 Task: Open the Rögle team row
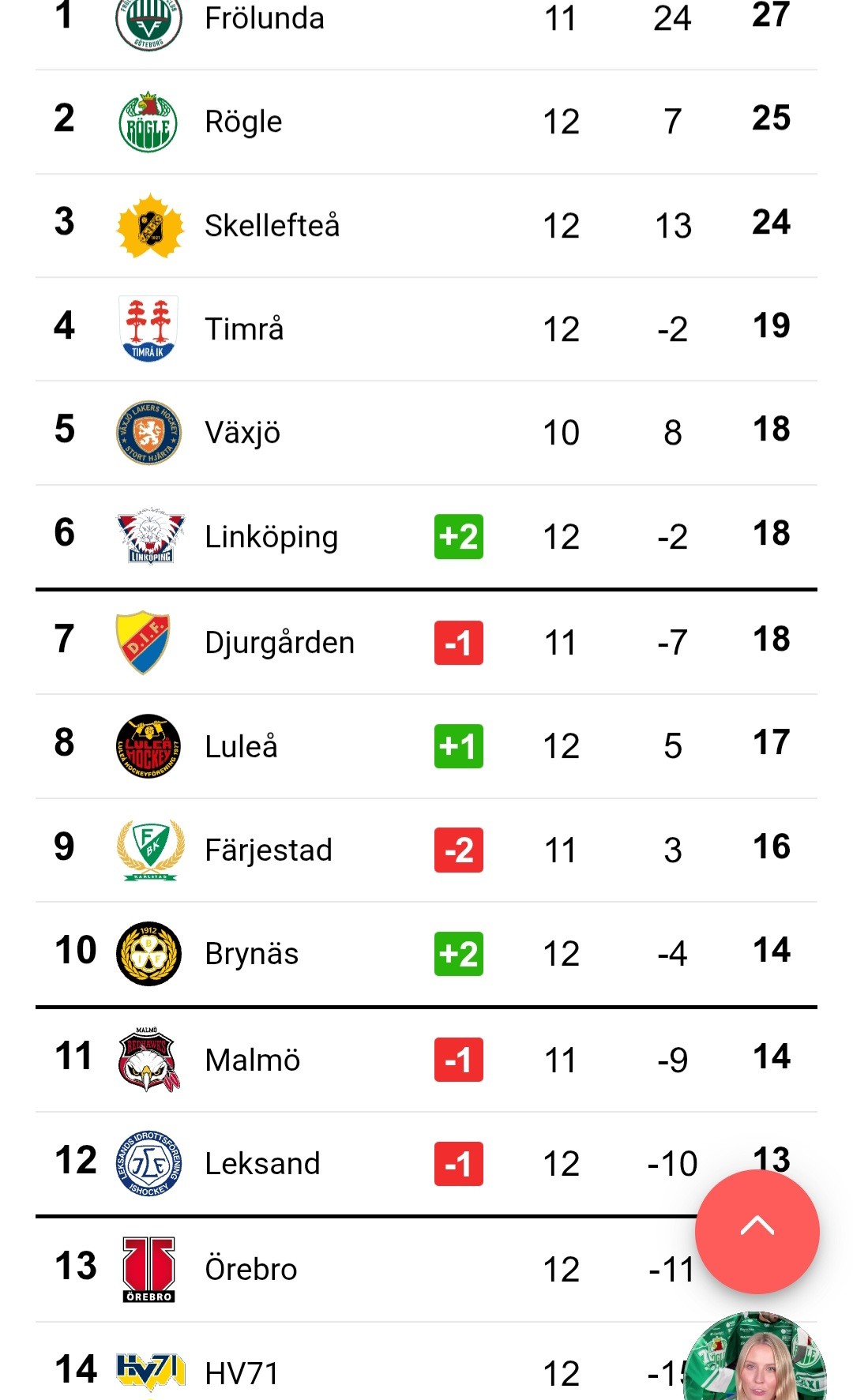pos(243,122)
